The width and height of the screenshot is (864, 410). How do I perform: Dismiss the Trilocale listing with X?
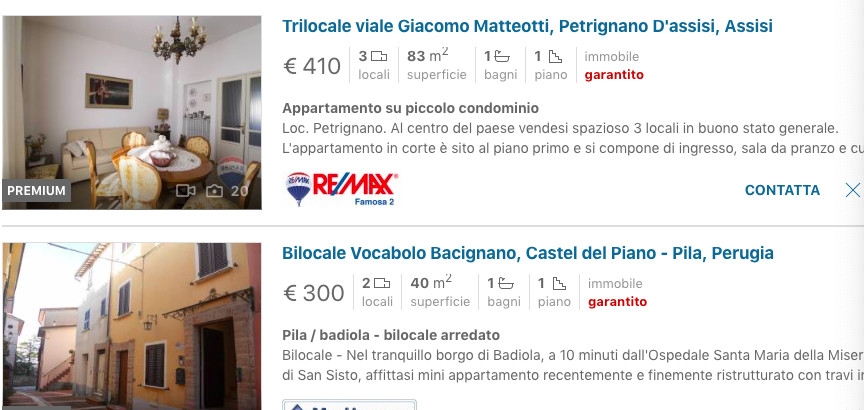852,190
